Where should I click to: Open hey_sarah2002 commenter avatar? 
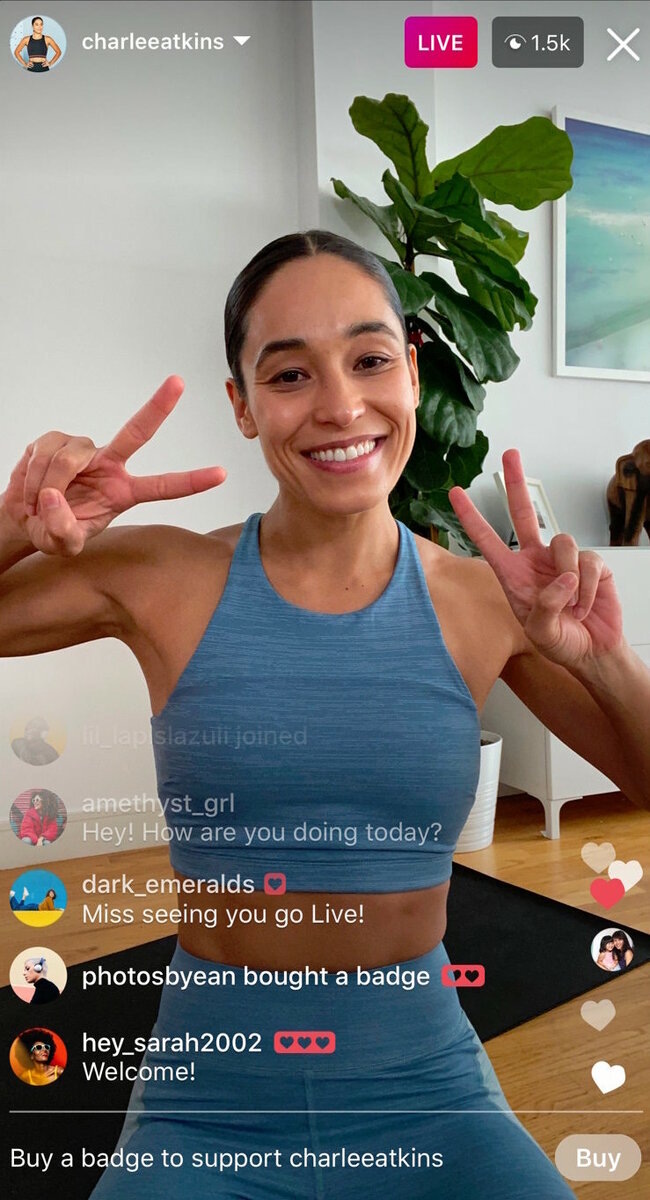point(38,1057)
